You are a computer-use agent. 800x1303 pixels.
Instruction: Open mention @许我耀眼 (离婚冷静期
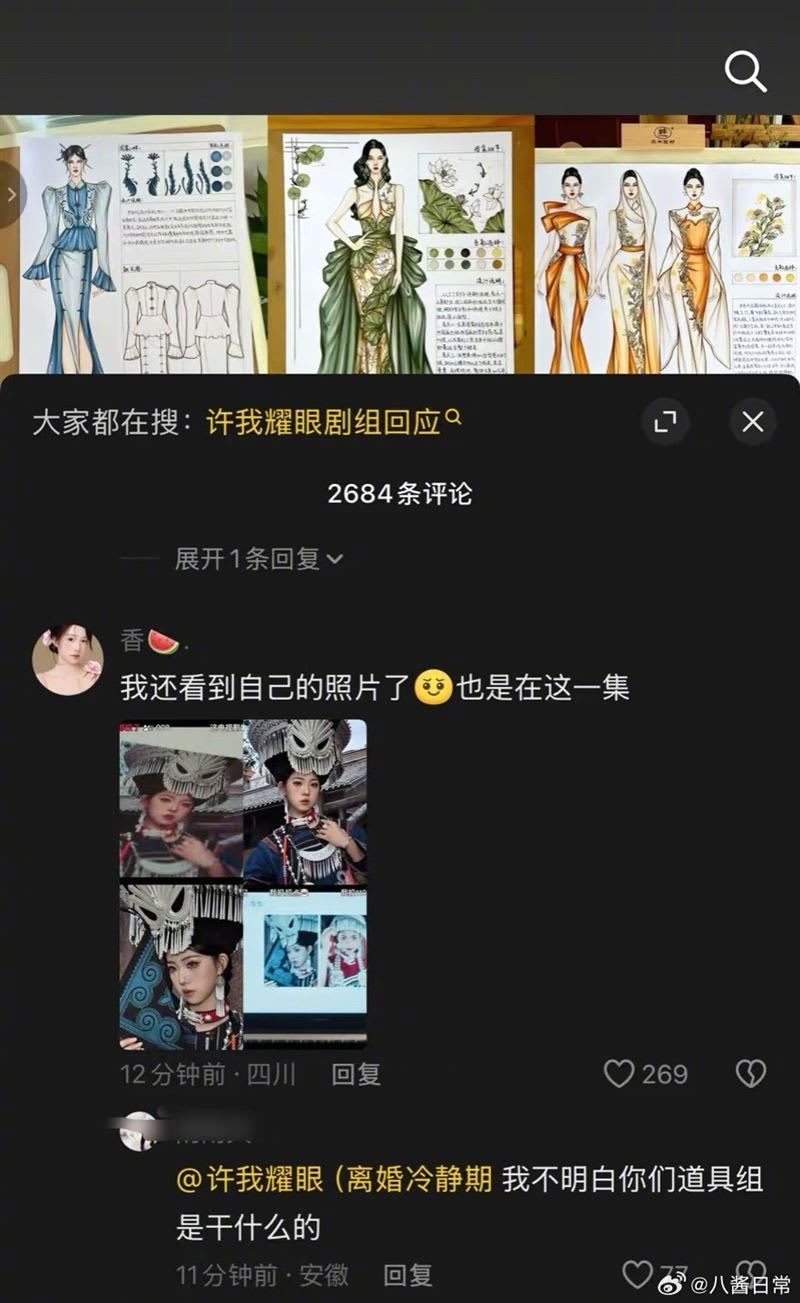[x=334, y=1179]
